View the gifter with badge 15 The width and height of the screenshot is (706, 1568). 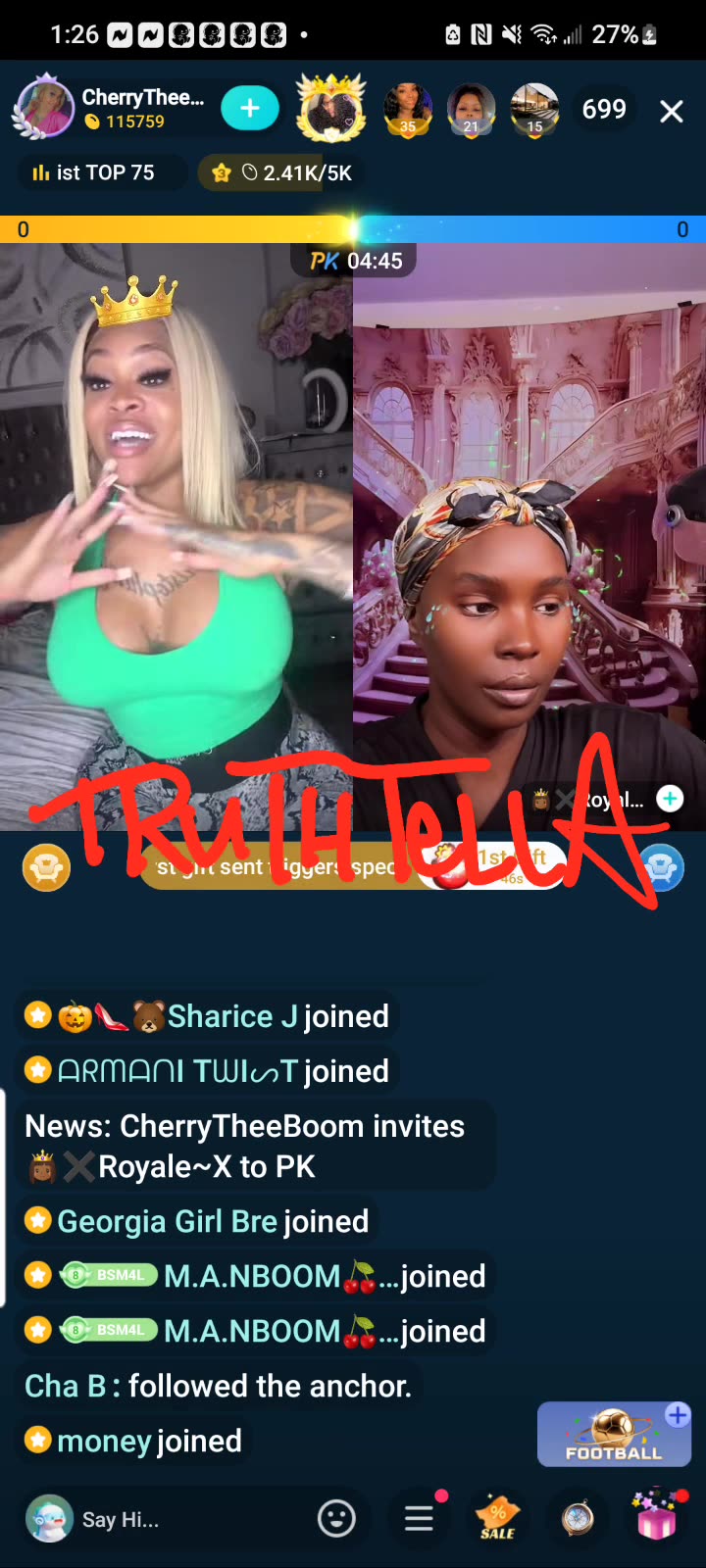click(x=534, y=108)
